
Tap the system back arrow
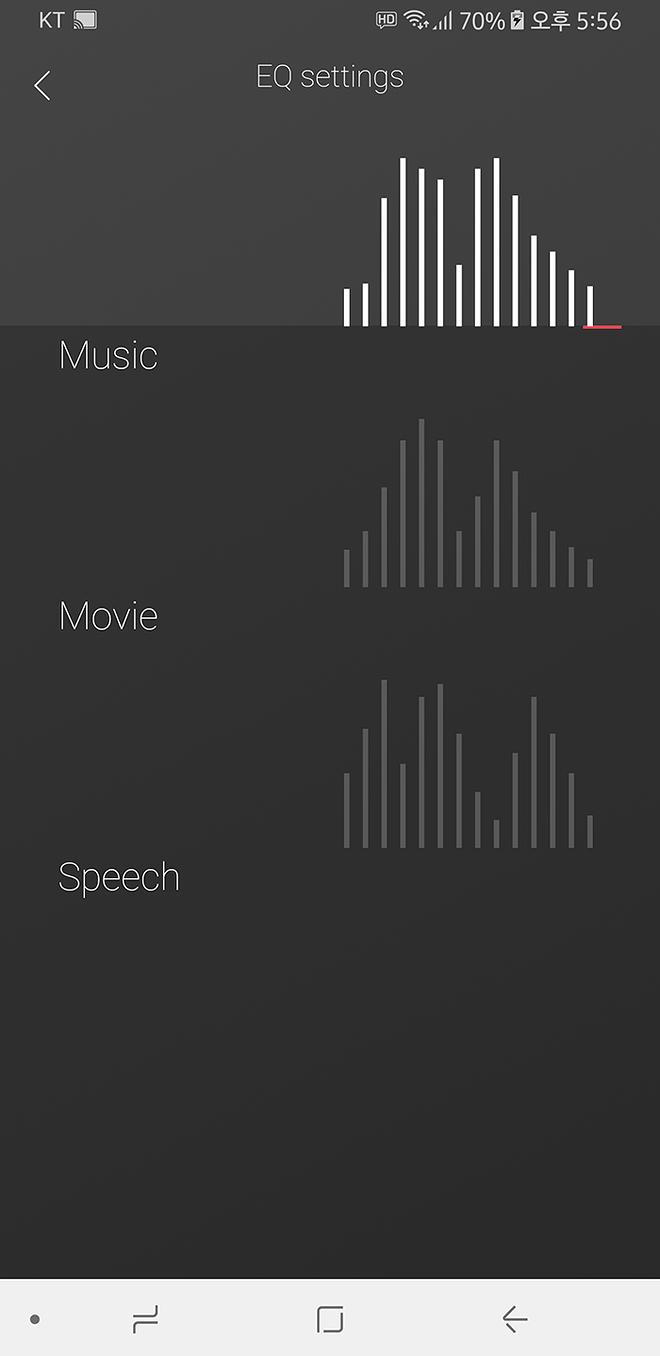pos(515,1320)
